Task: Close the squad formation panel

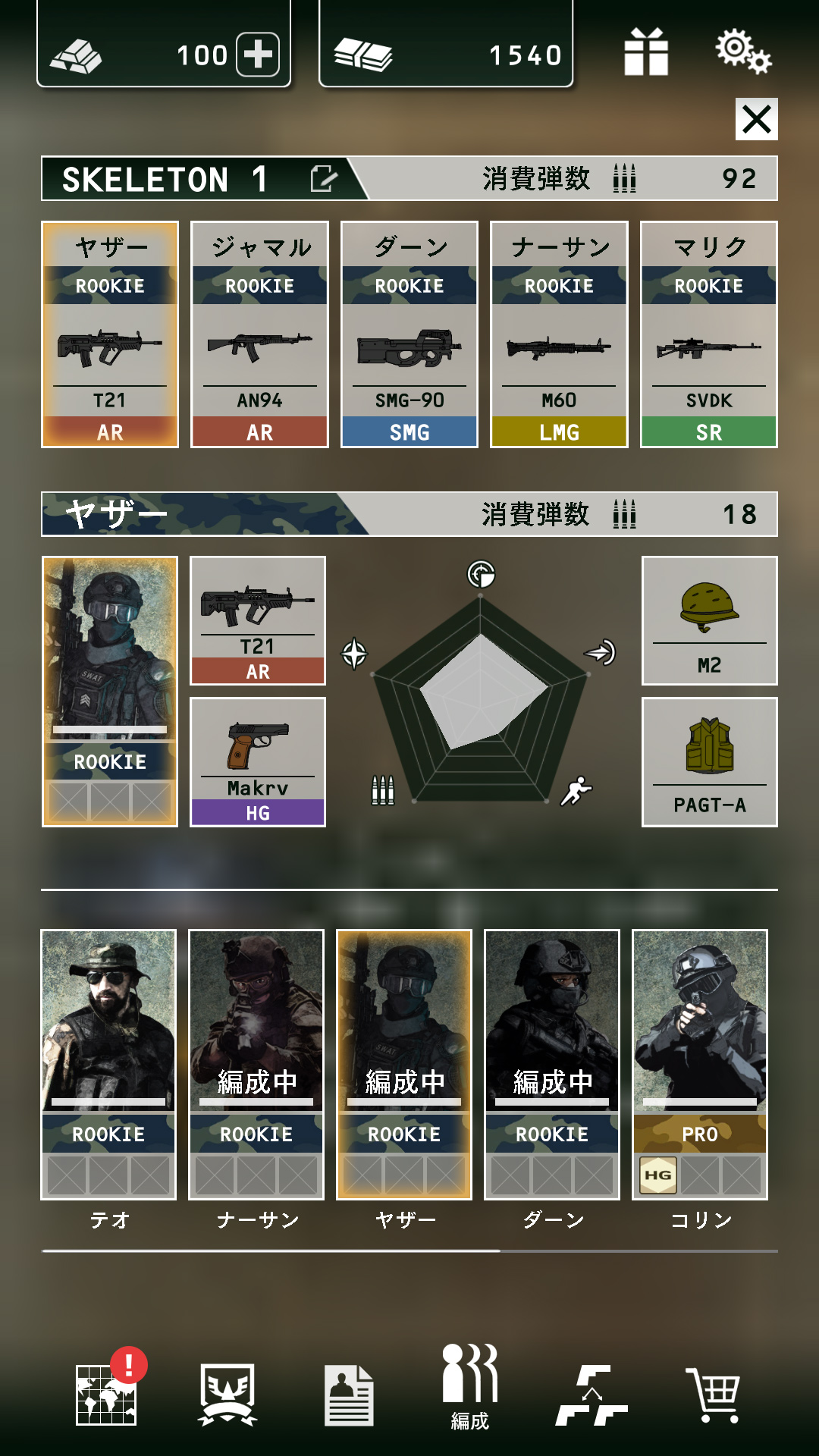Action: click(x=756, y=120)
